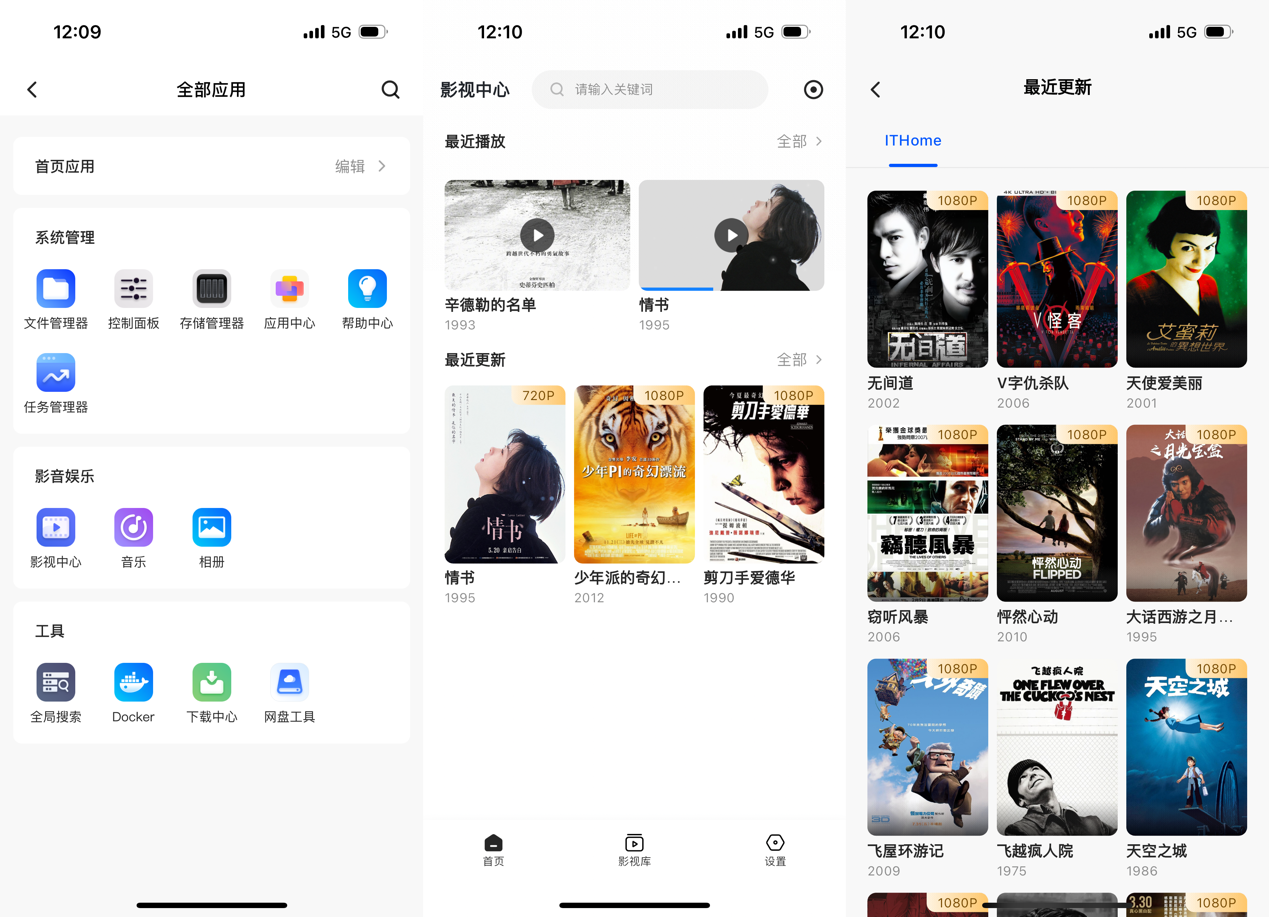Screen dimensions: 1269x917
Task: Select the ITHome tab
Action: 912,141
